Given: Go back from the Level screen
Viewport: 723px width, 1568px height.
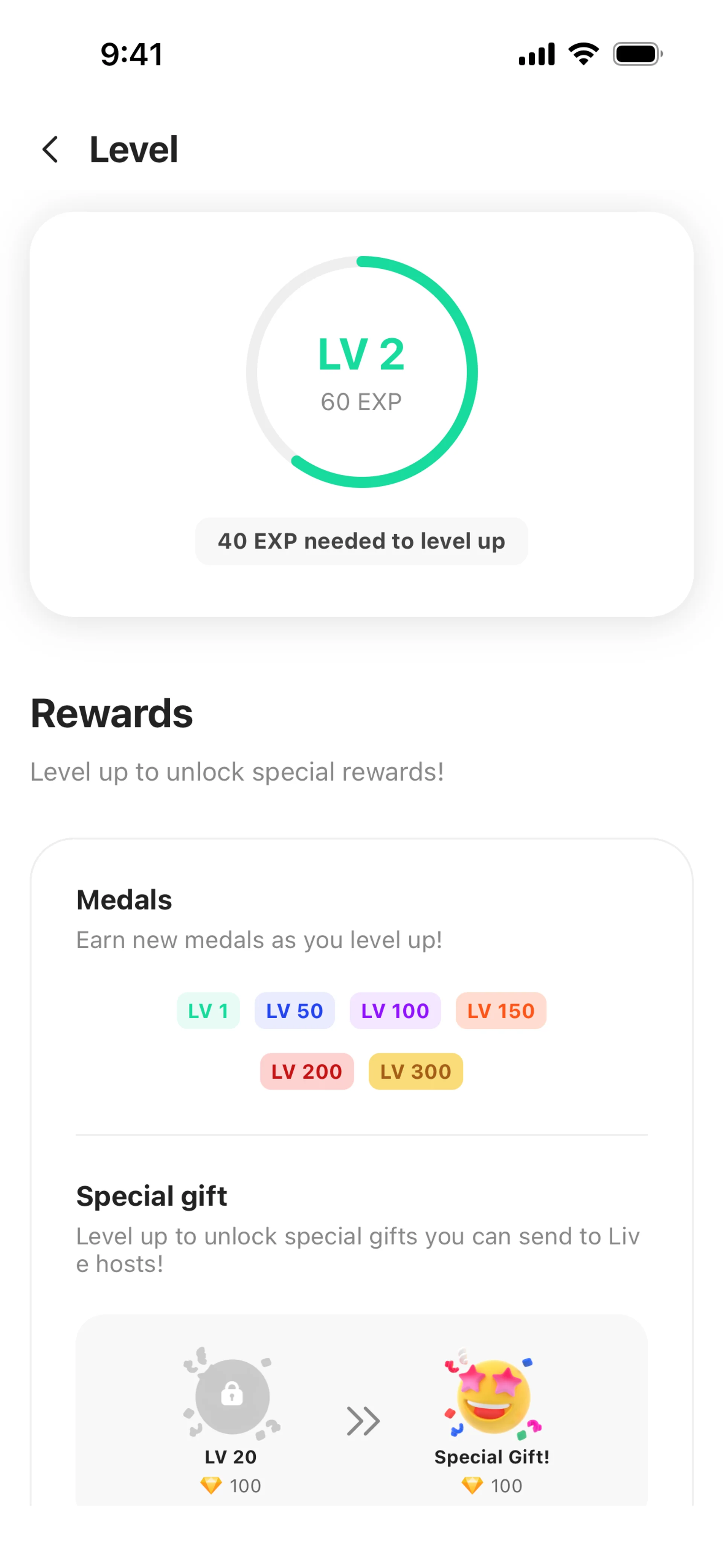Looking at the screenshot, I should 50,149.
